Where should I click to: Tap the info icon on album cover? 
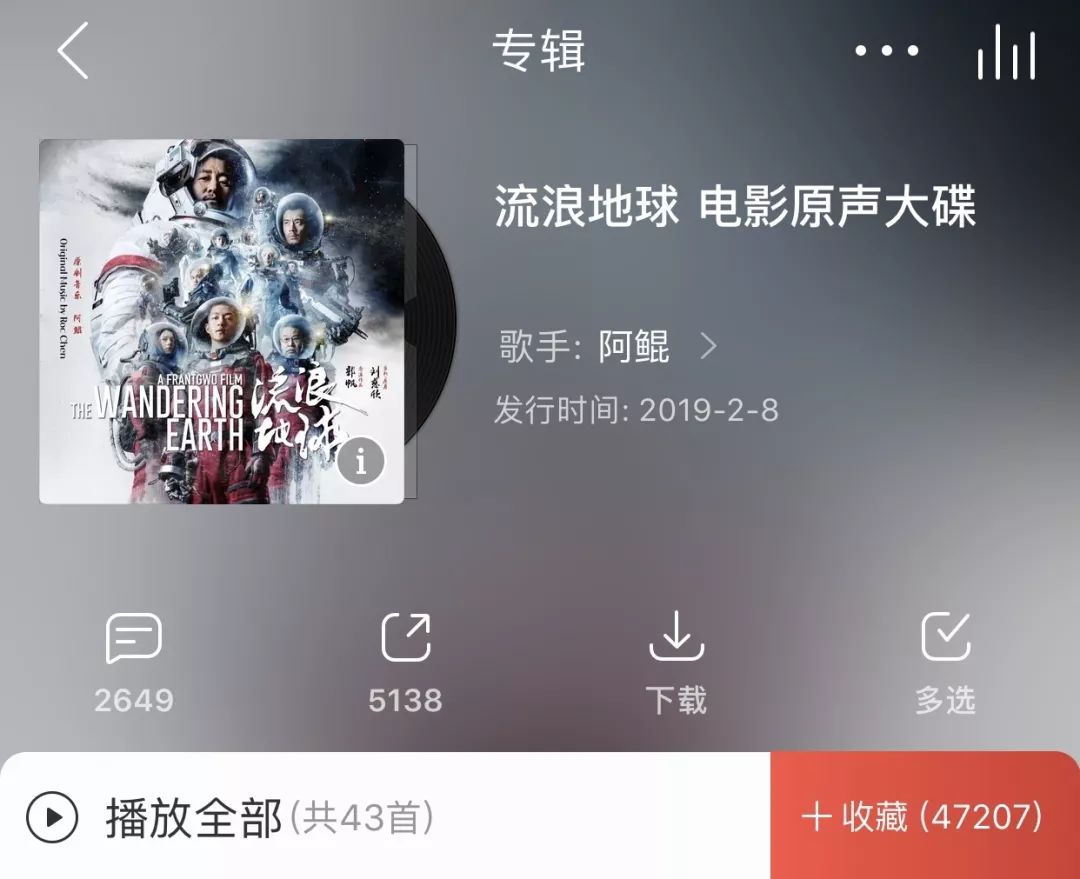[361, 461]
